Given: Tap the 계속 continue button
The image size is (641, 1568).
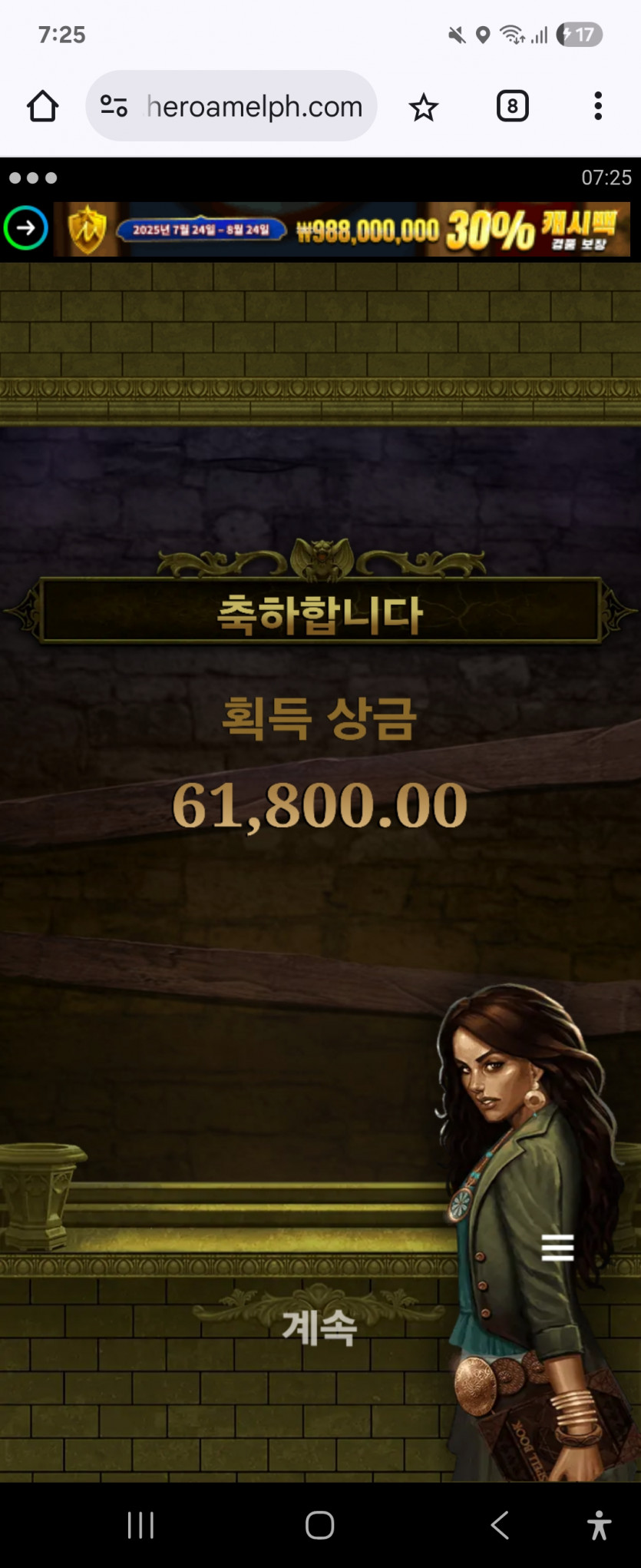Looking at the screenshot, I should 319,1327.
